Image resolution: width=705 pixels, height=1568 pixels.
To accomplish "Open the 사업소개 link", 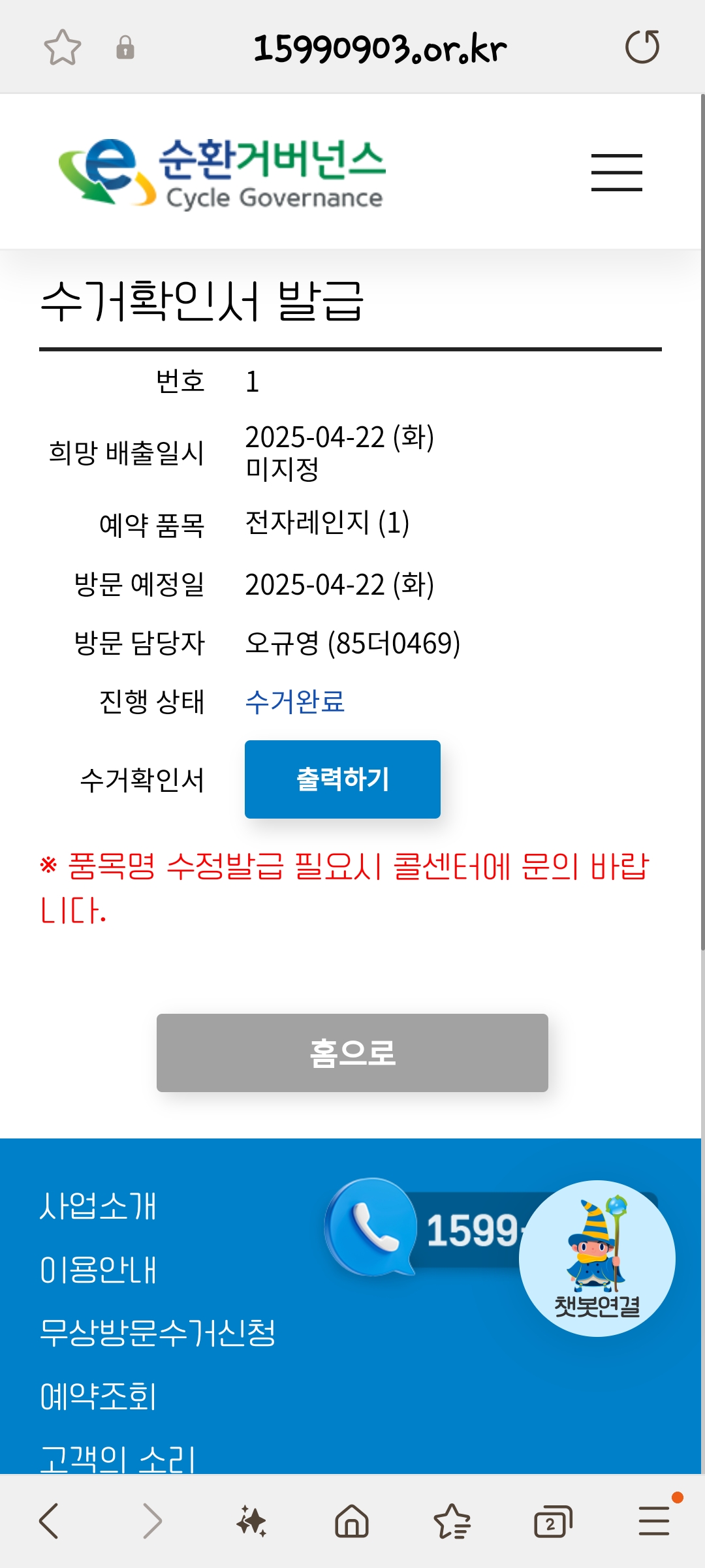I will [98, 1206].
